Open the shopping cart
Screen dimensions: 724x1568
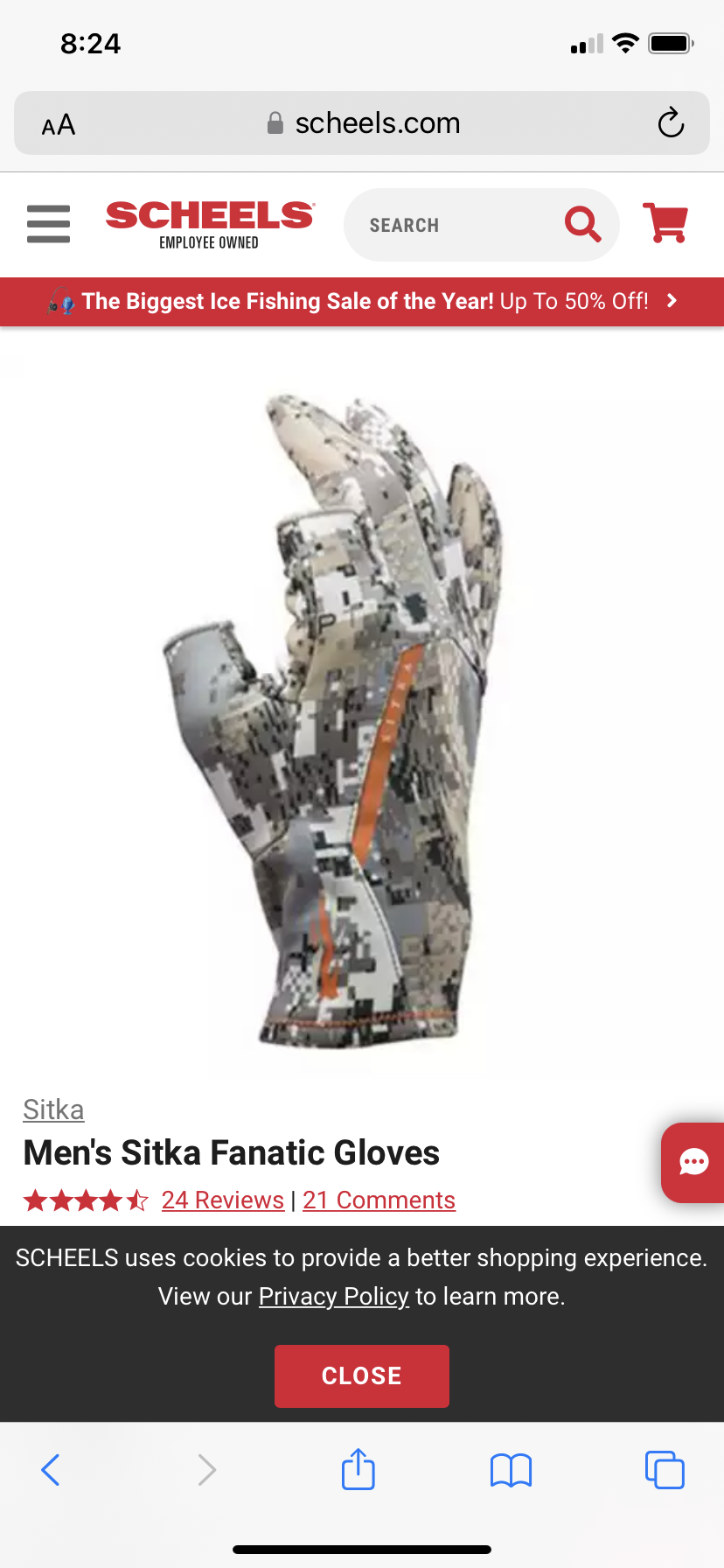[x=665, y=223]
